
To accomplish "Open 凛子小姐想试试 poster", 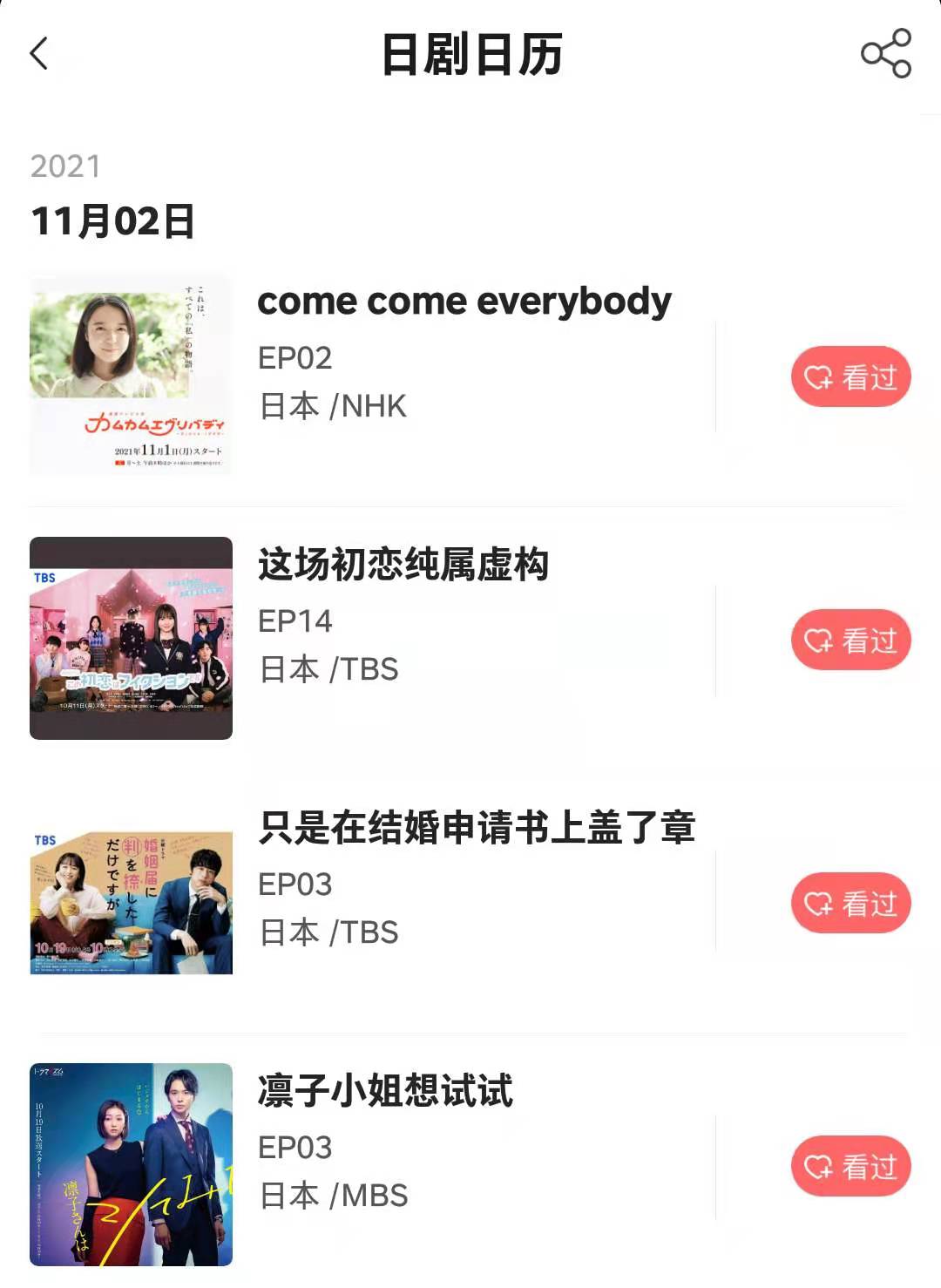I will tap(131, 1165).
